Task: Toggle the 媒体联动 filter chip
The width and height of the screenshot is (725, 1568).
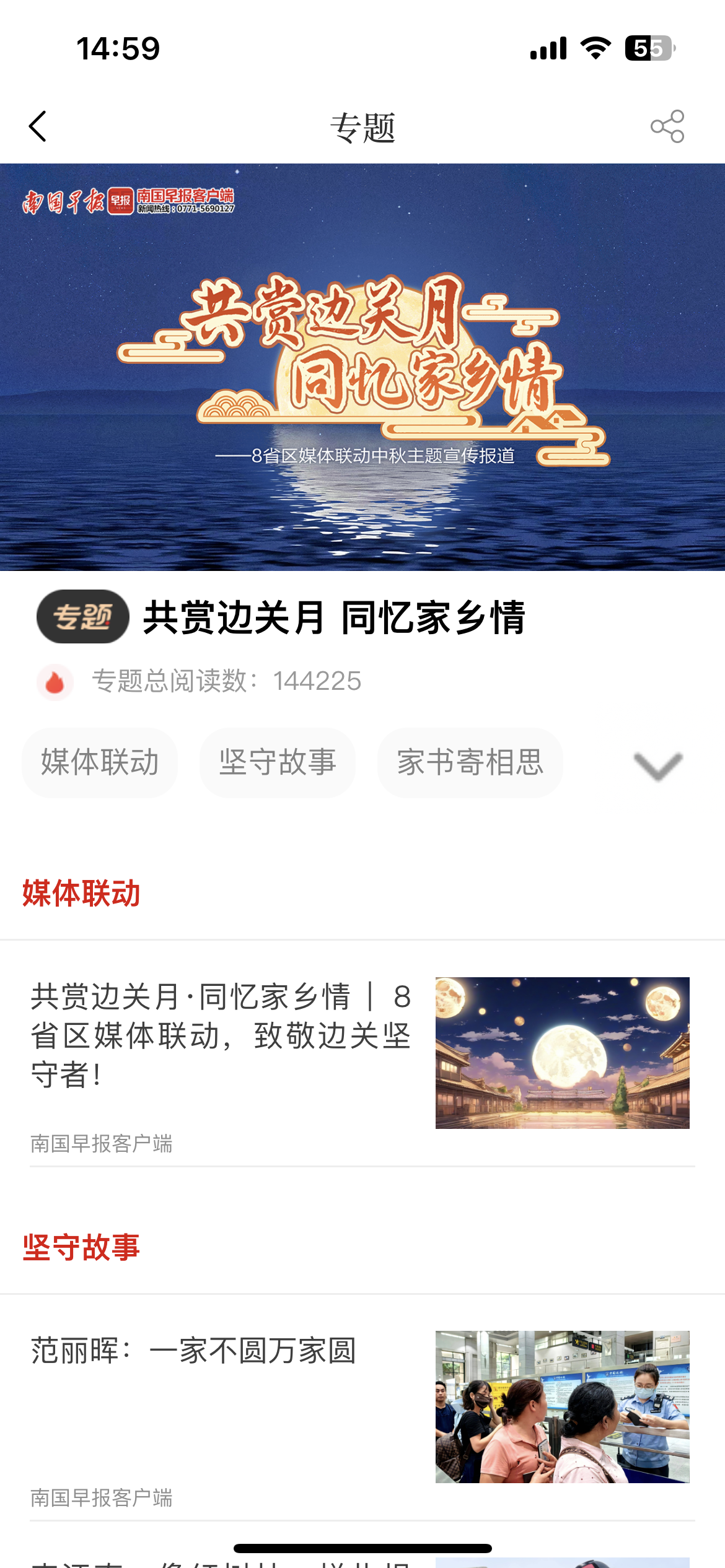Action: [100, 764]
